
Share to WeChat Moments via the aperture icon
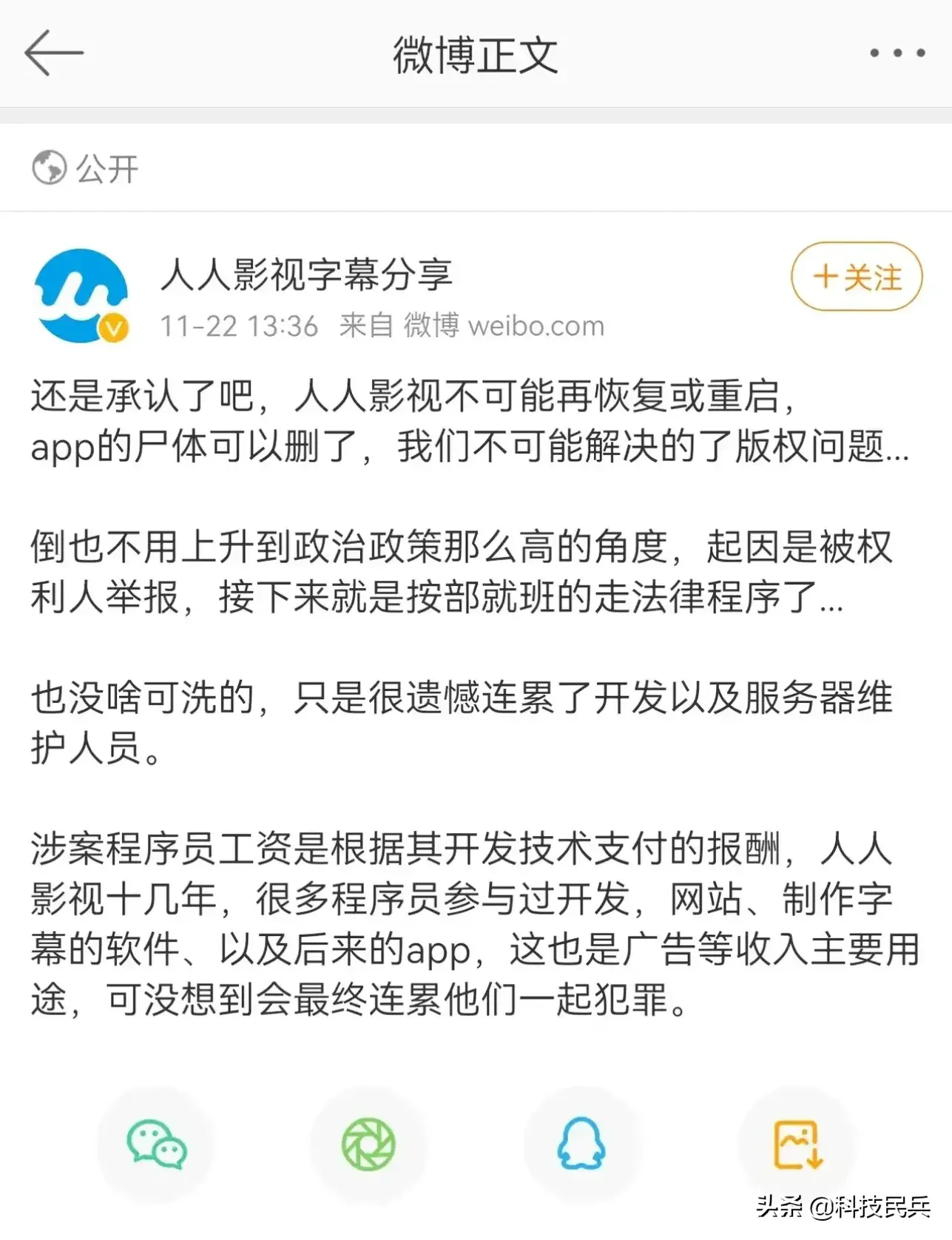click(368, 1145)
